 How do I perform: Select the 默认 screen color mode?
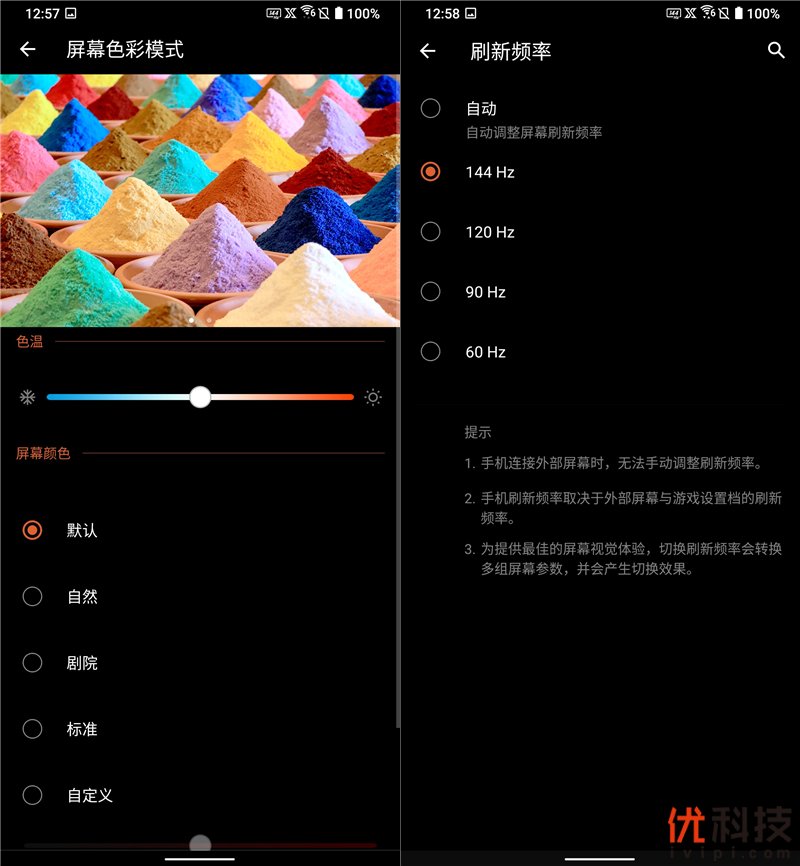click(32, 530)
